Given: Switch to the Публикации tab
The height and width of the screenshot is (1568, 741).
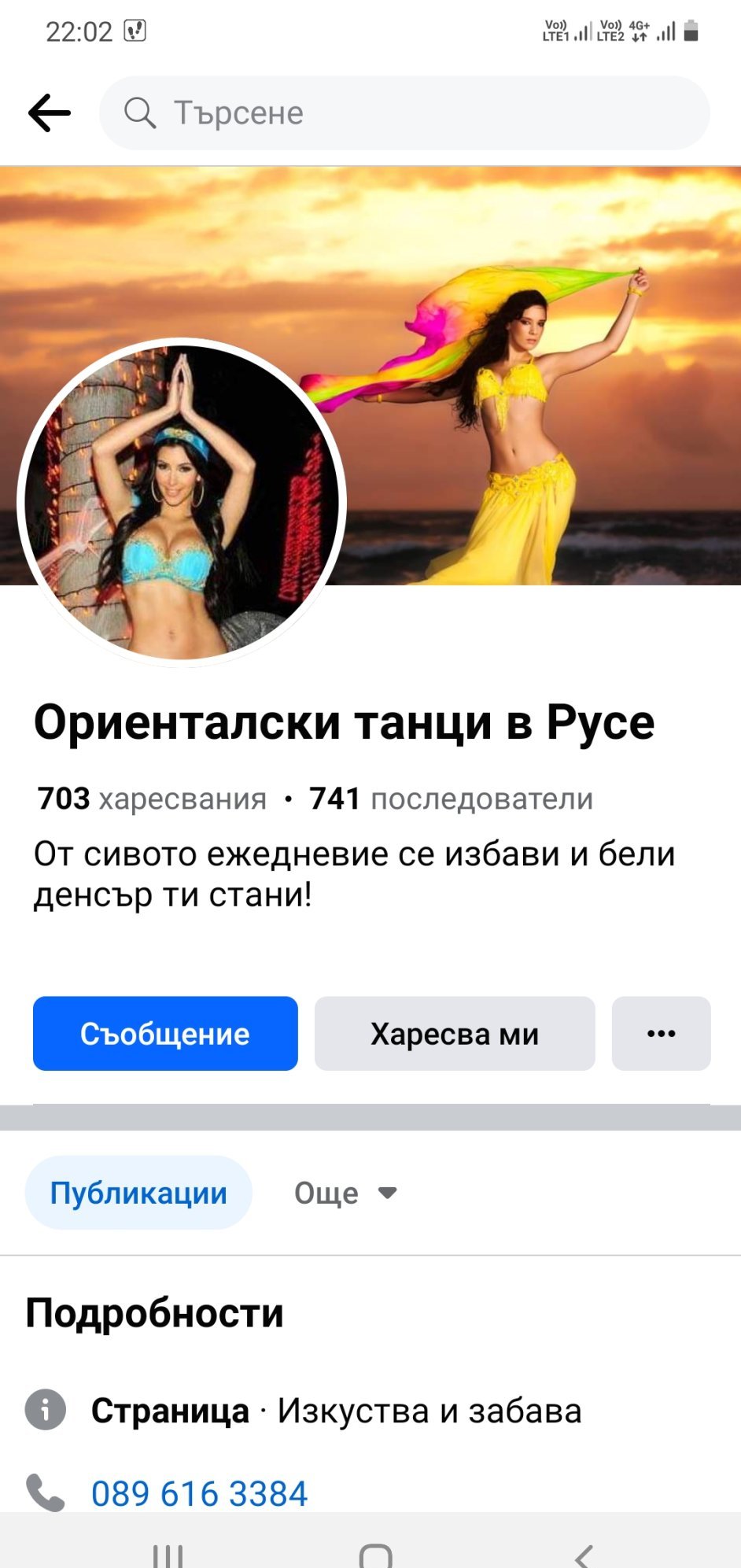Looking at the screenshot, I should (x=138, y=1193).
